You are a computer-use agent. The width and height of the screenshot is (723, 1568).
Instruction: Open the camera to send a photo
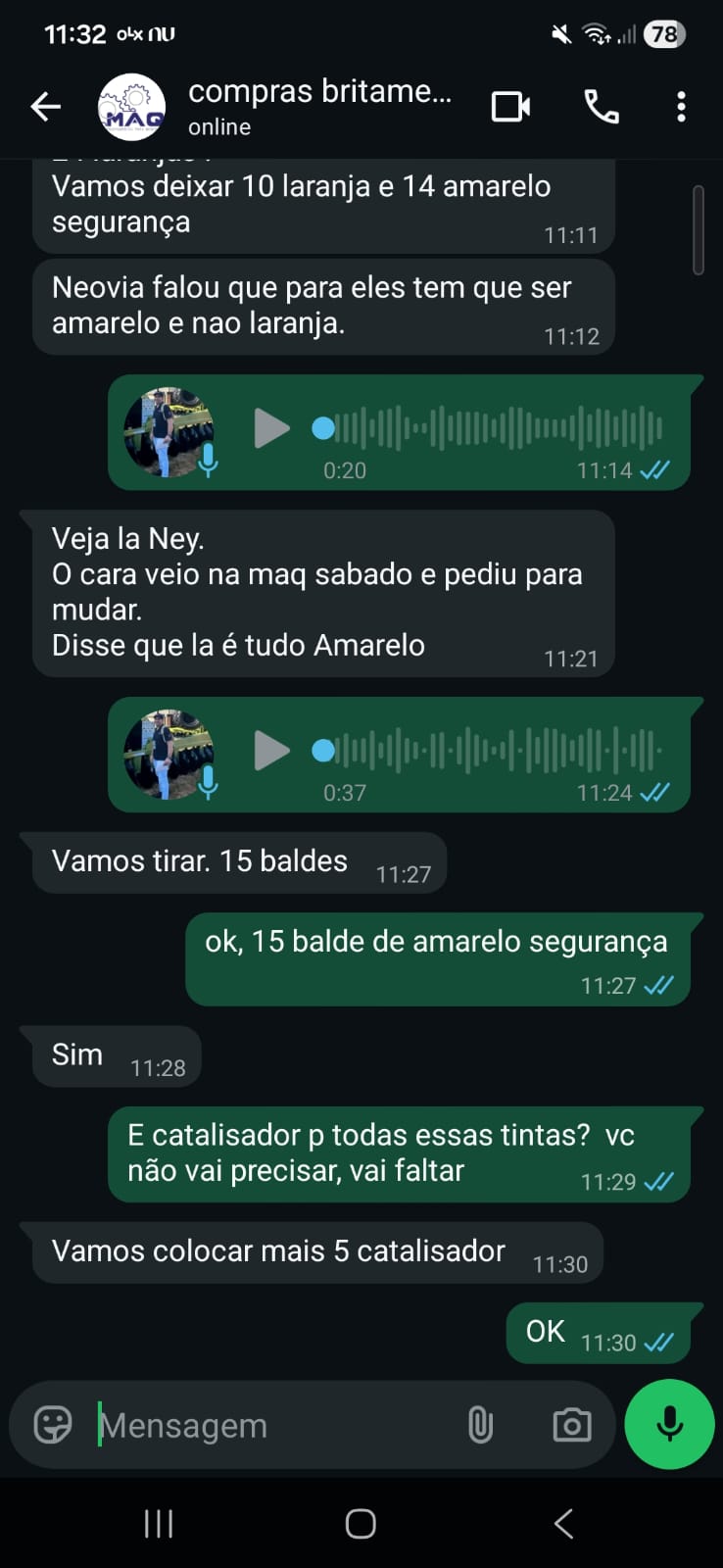click(x=571, y=1425)
